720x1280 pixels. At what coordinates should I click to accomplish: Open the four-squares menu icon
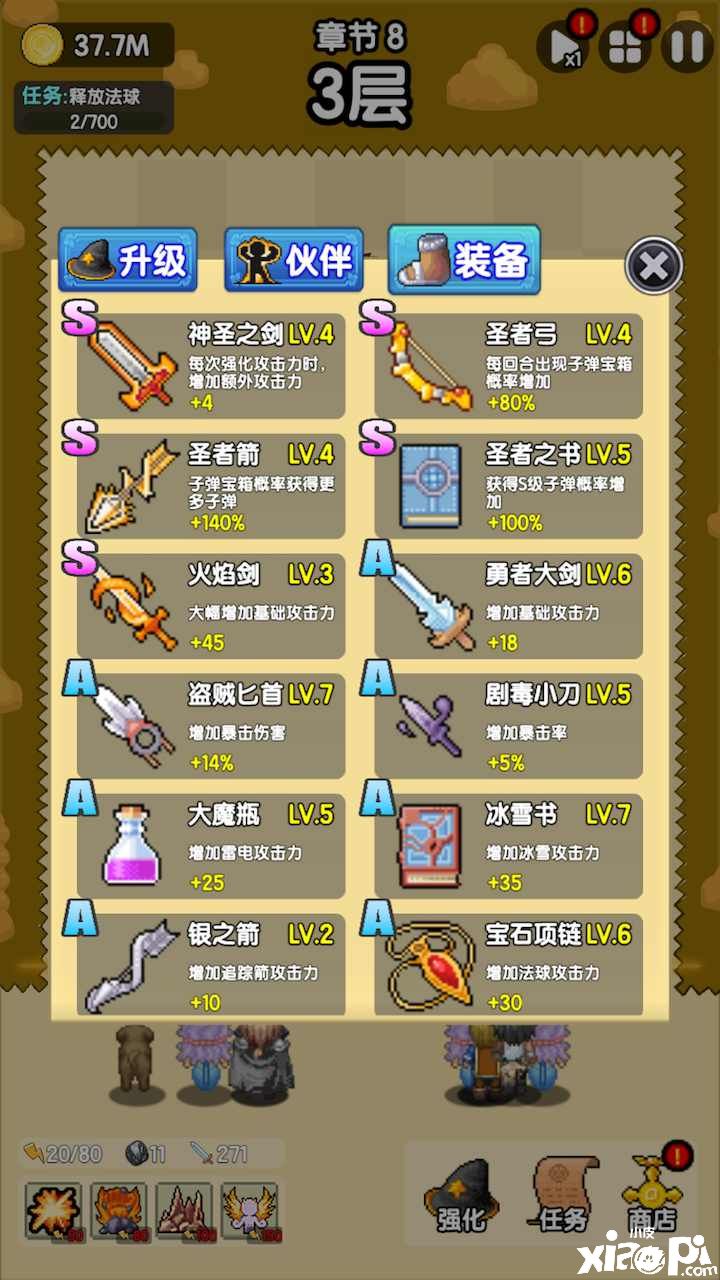click(625, 47)
